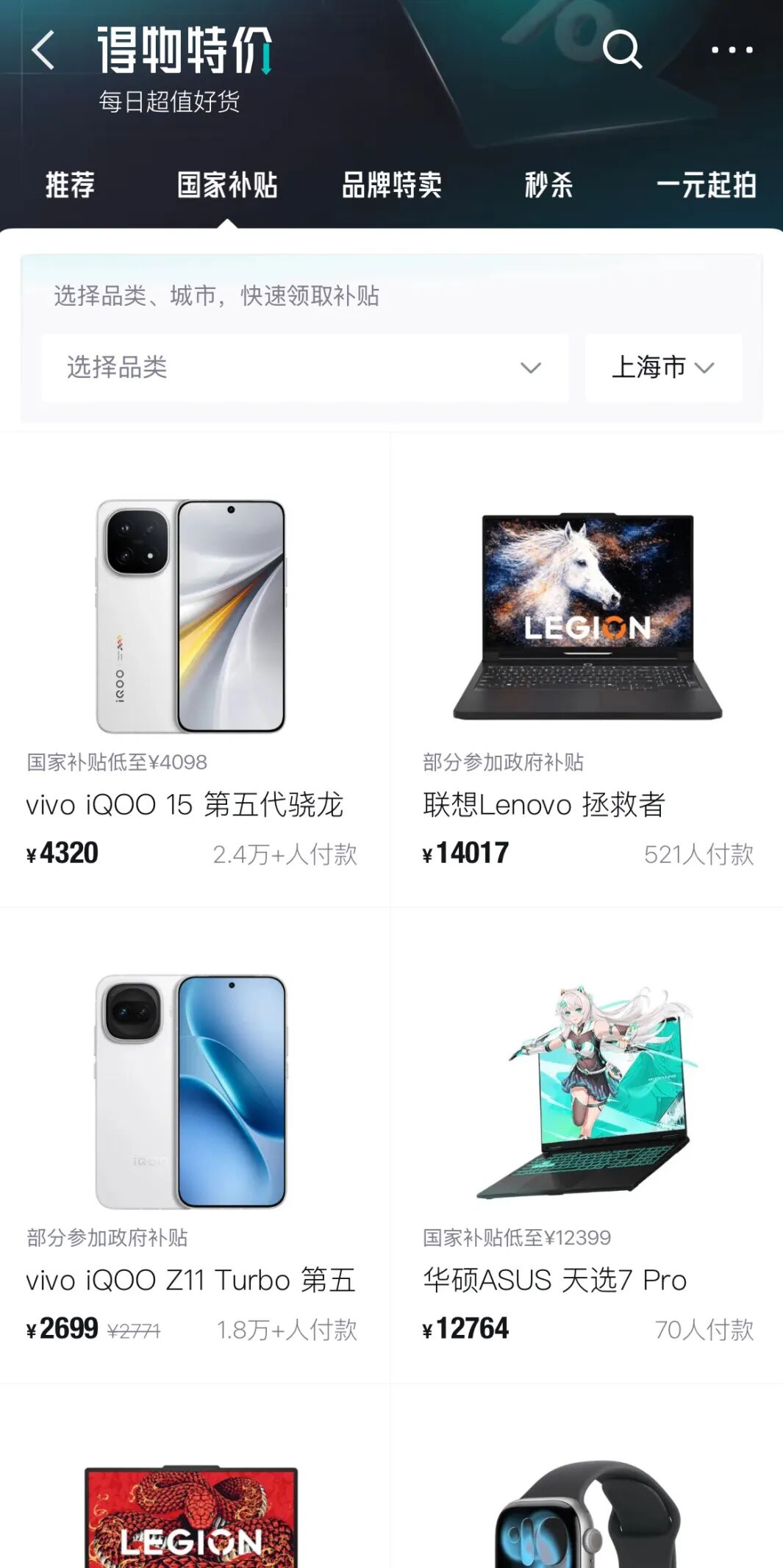
Task: Go back using the header arrow
Action: (43, 50)
